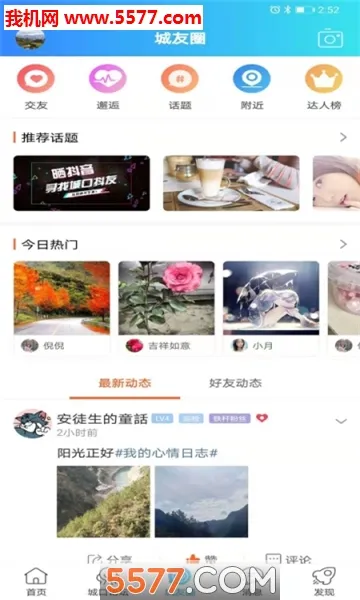Go to the 发现 tab
The height and width of the screenshot is (600, 360).
tap(324, 582)
